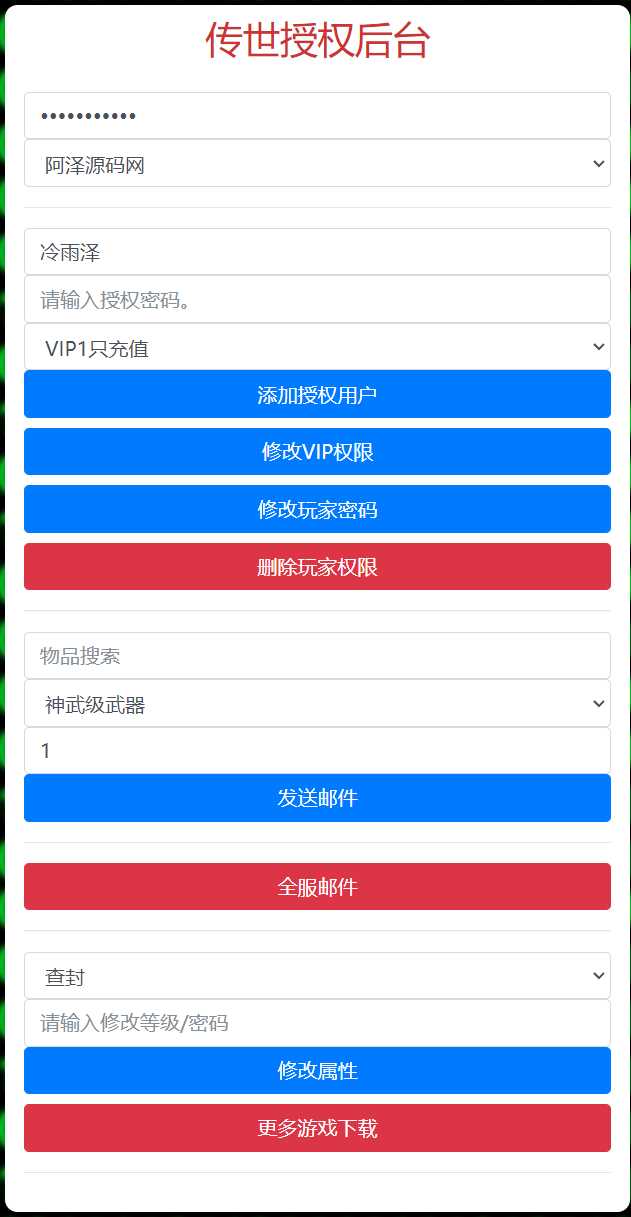Select 修改VIP权限 button
This screenshot has width=631, height=1217.
tap(317, 452)
